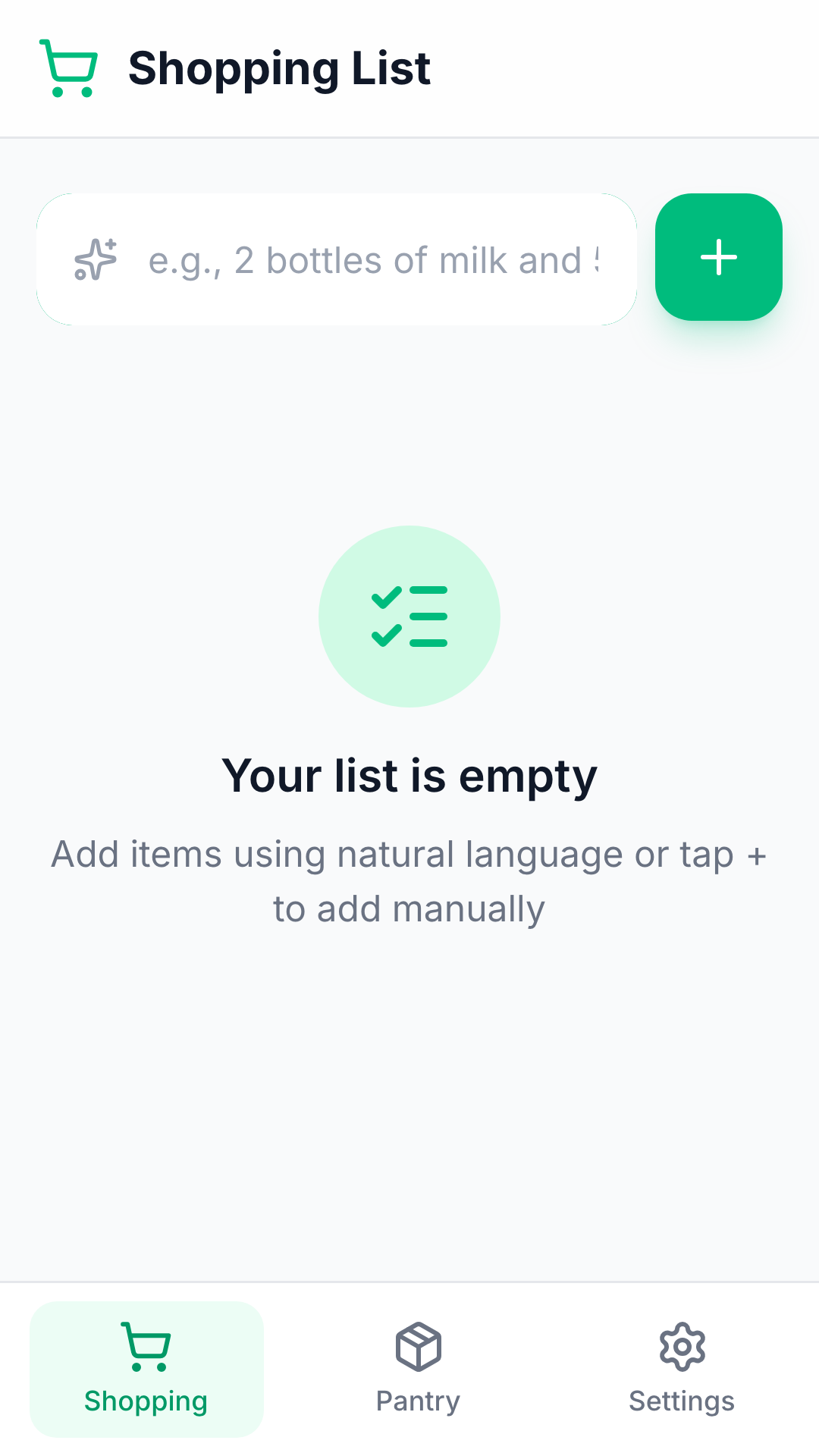Click the natural language hint text
819x1456 pixels.
[x=409, y=880]
